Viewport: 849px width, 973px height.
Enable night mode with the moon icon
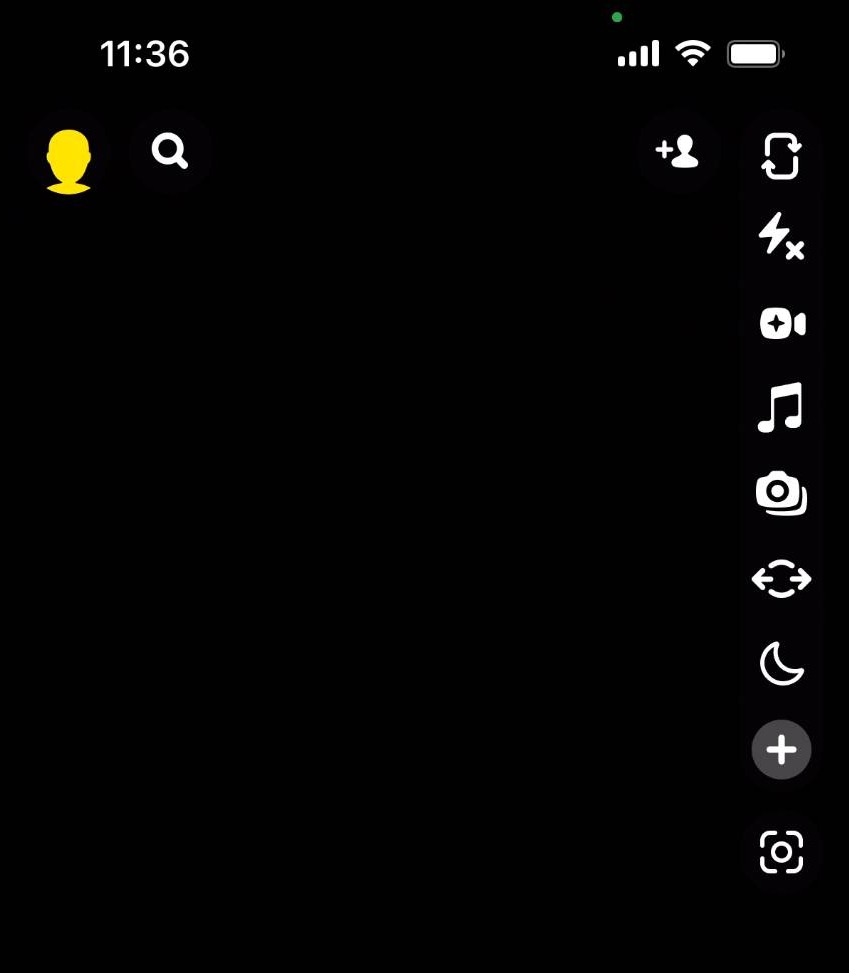coord(781,664)
